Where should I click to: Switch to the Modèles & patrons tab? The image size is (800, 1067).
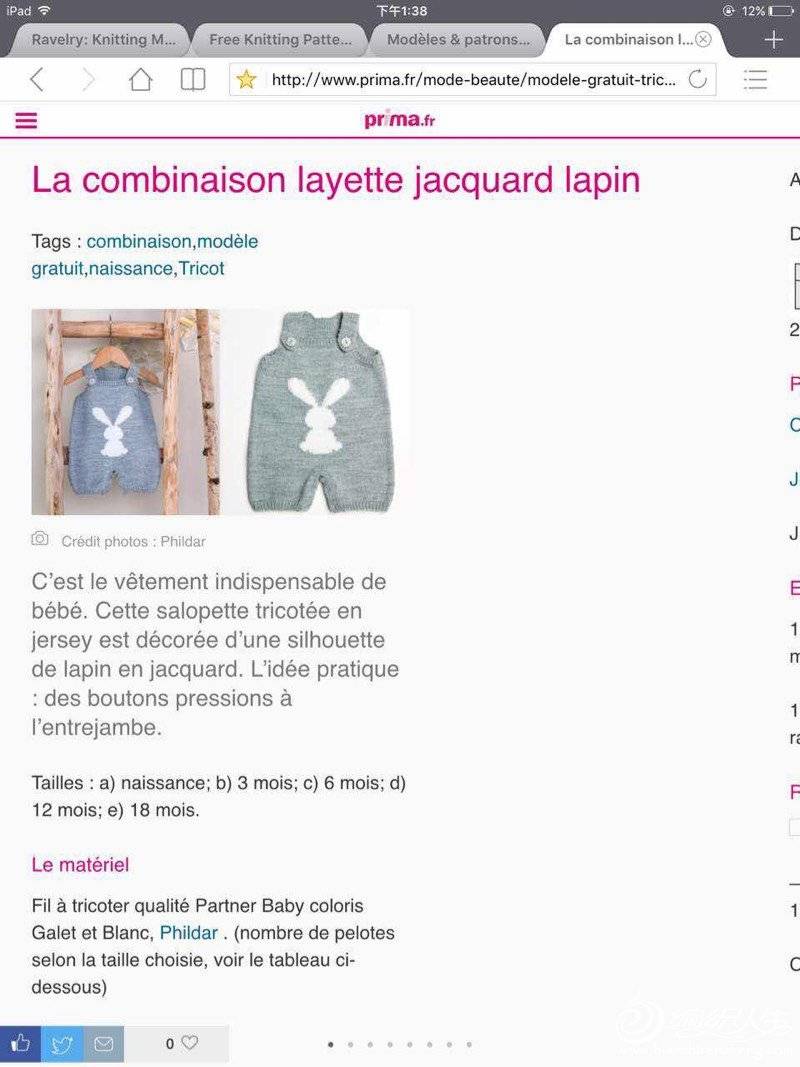(457, 40)
